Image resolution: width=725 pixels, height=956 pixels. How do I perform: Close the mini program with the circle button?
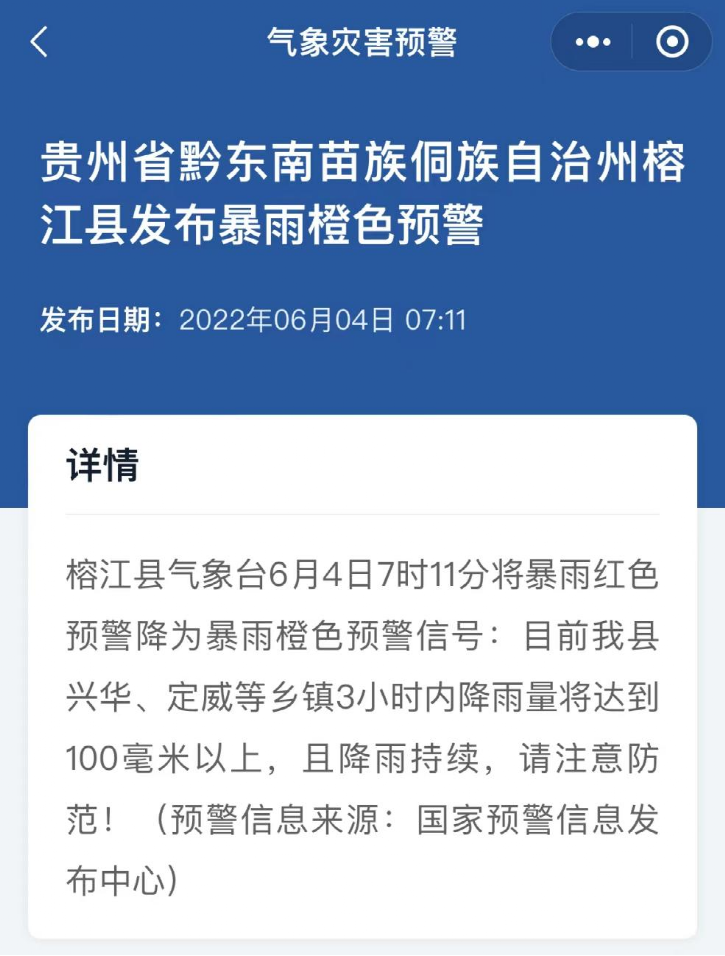click(672, 42)
